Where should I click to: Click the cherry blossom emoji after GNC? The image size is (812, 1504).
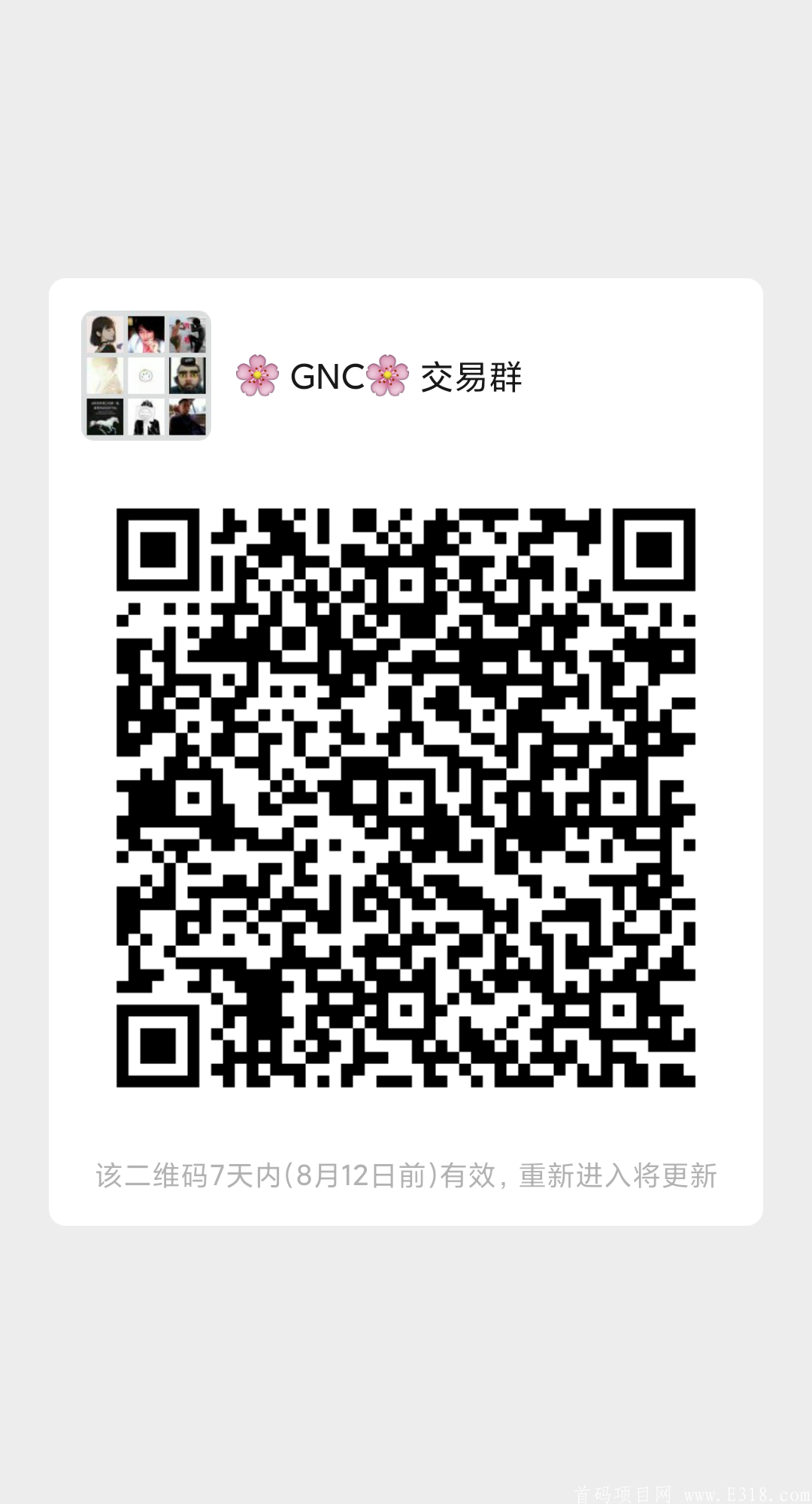coord(388,376)
